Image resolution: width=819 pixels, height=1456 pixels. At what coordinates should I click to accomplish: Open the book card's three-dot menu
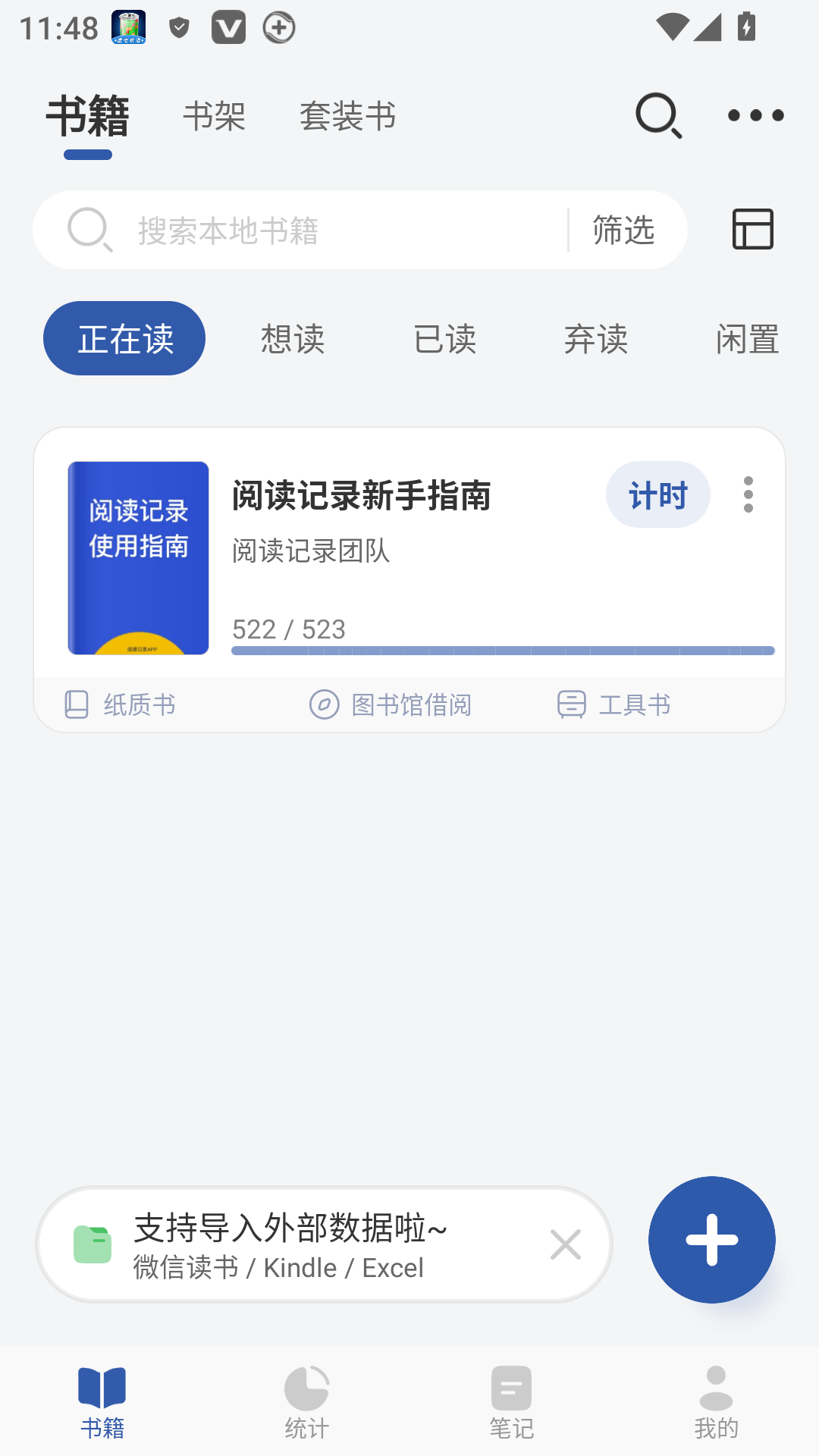pyautogui.click(x=748, y=495)
